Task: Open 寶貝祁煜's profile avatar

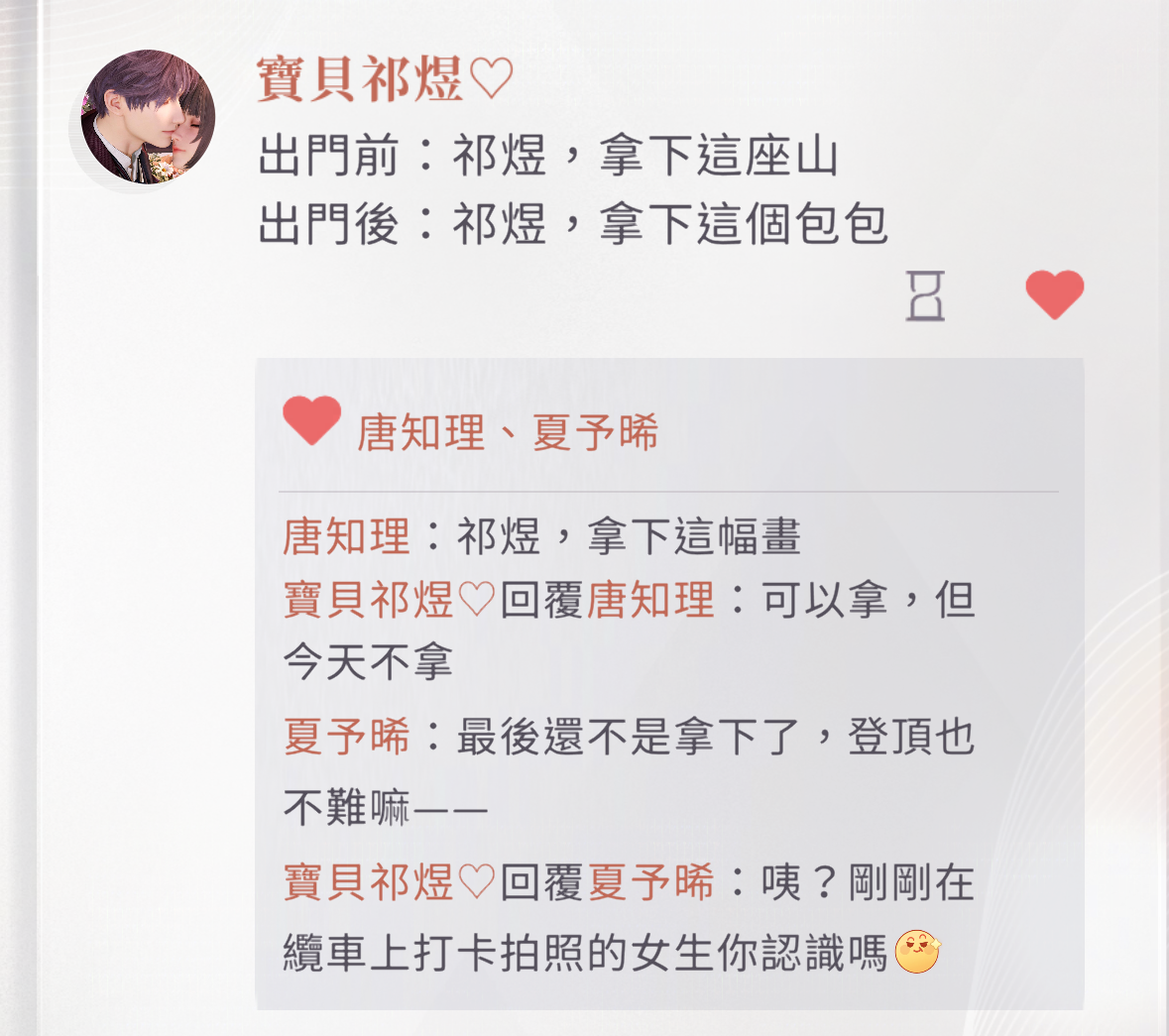Action: (x=148, y=117)
